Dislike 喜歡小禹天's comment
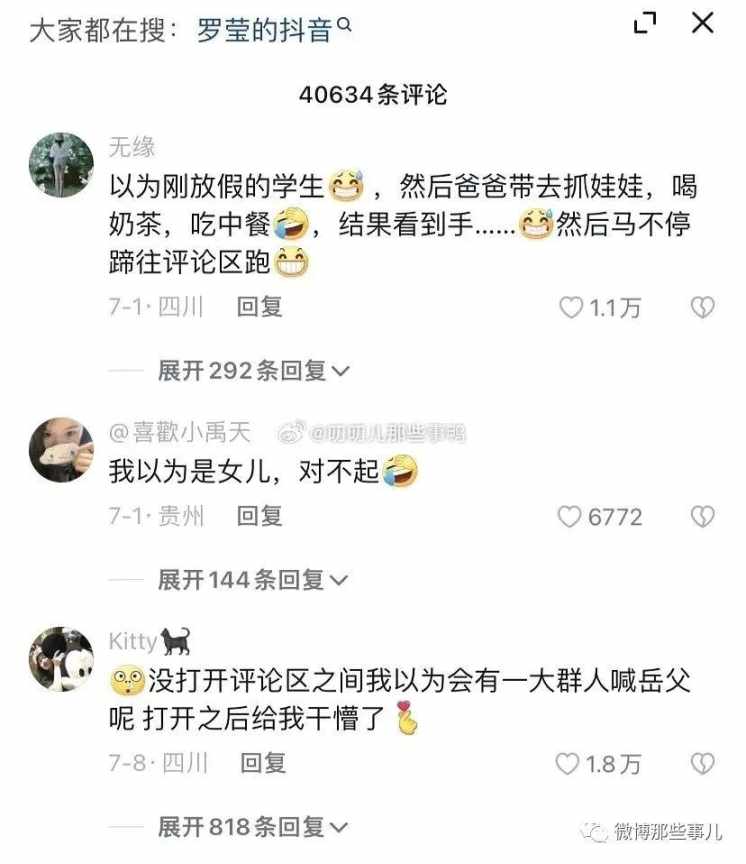Image resolution: width=746 pixels, height=864 pixels. (x=703, y=517)
